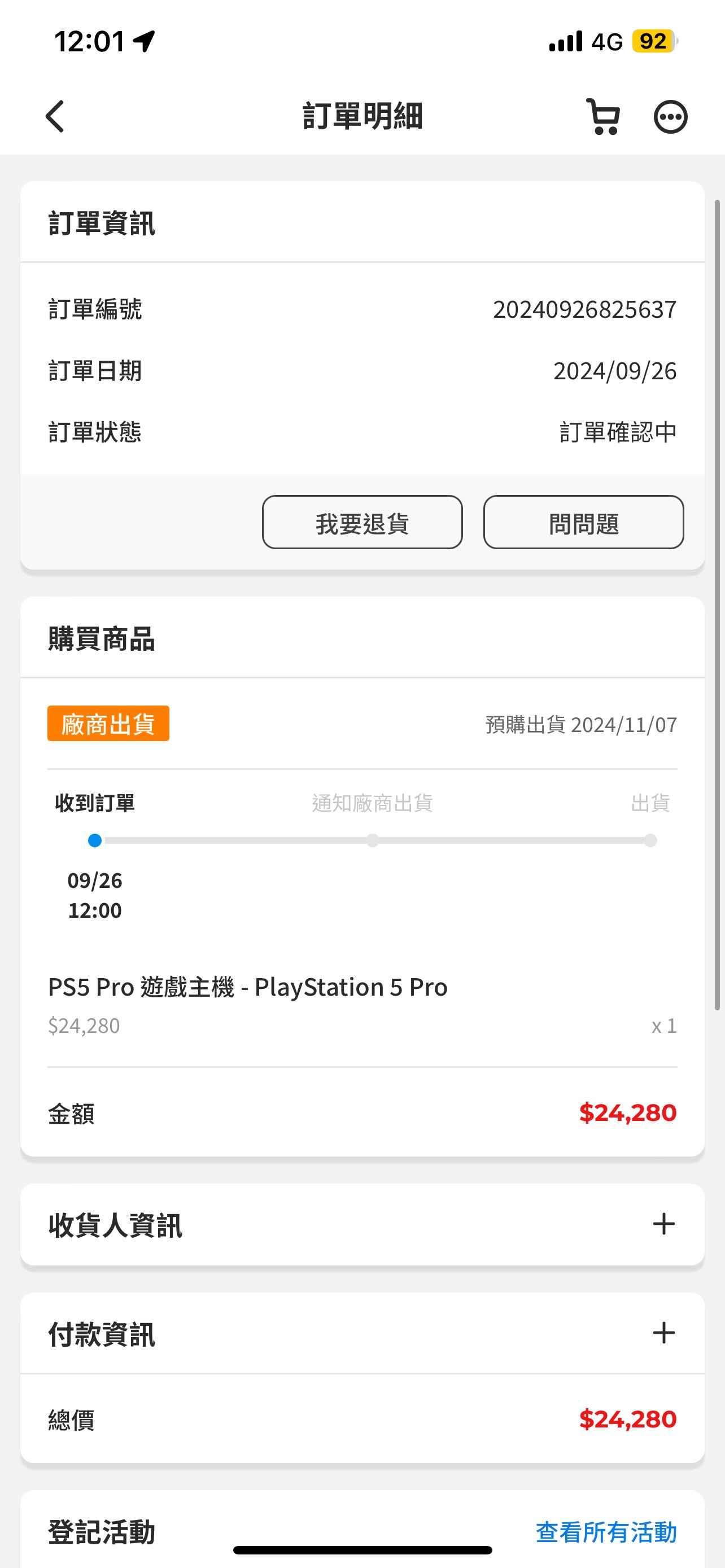Expand the 付款資訊 section

pyautogui.click(x=362, y=1334)
